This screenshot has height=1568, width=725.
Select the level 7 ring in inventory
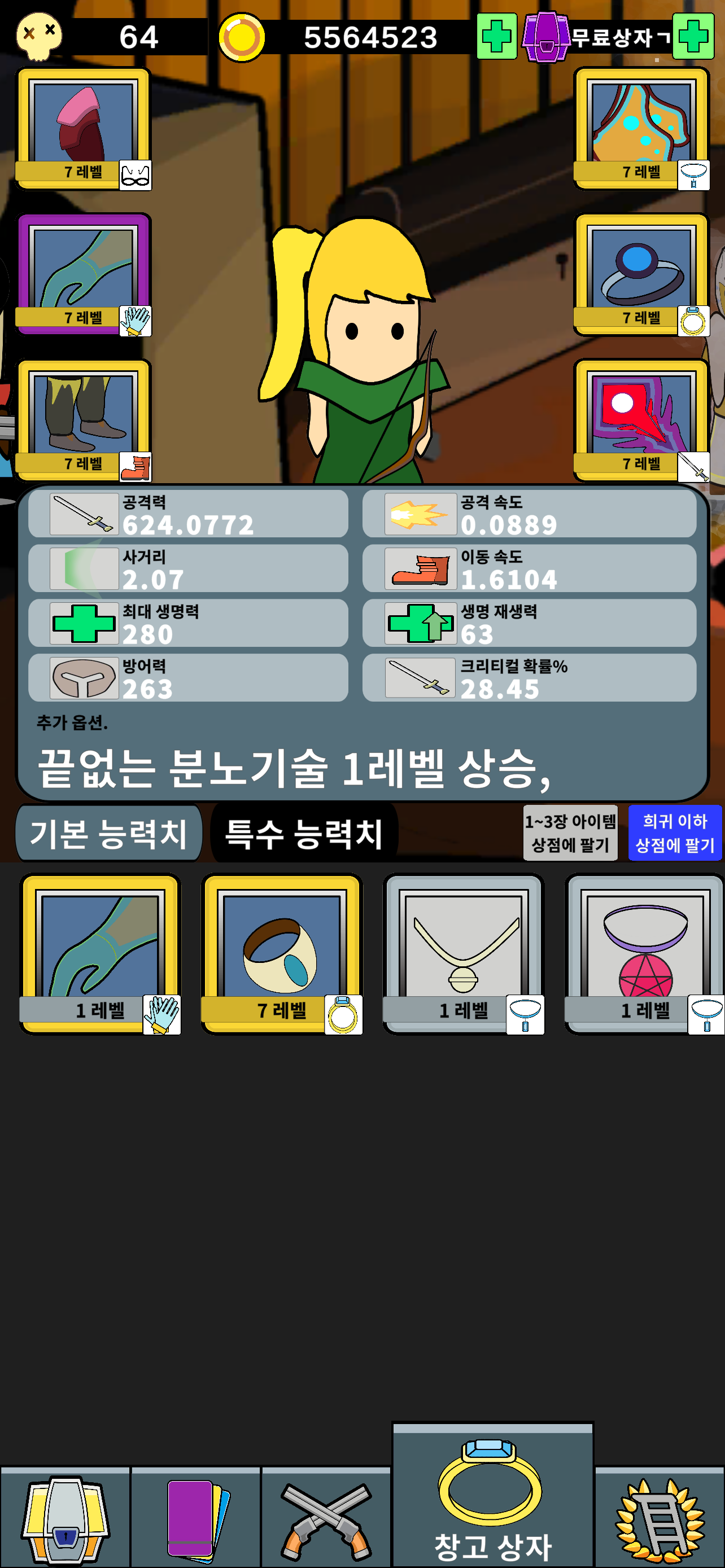click(281, 954)
